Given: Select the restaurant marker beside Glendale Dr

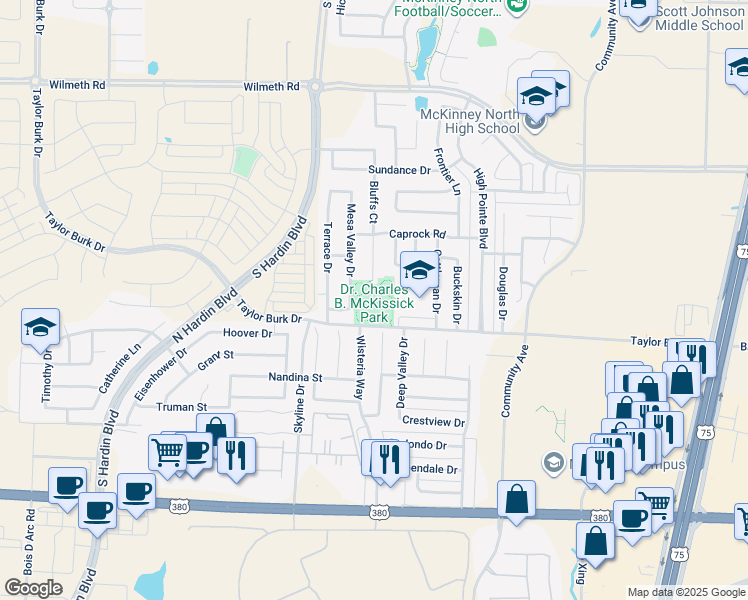Looking at the screenshot, I should [390, 461].
